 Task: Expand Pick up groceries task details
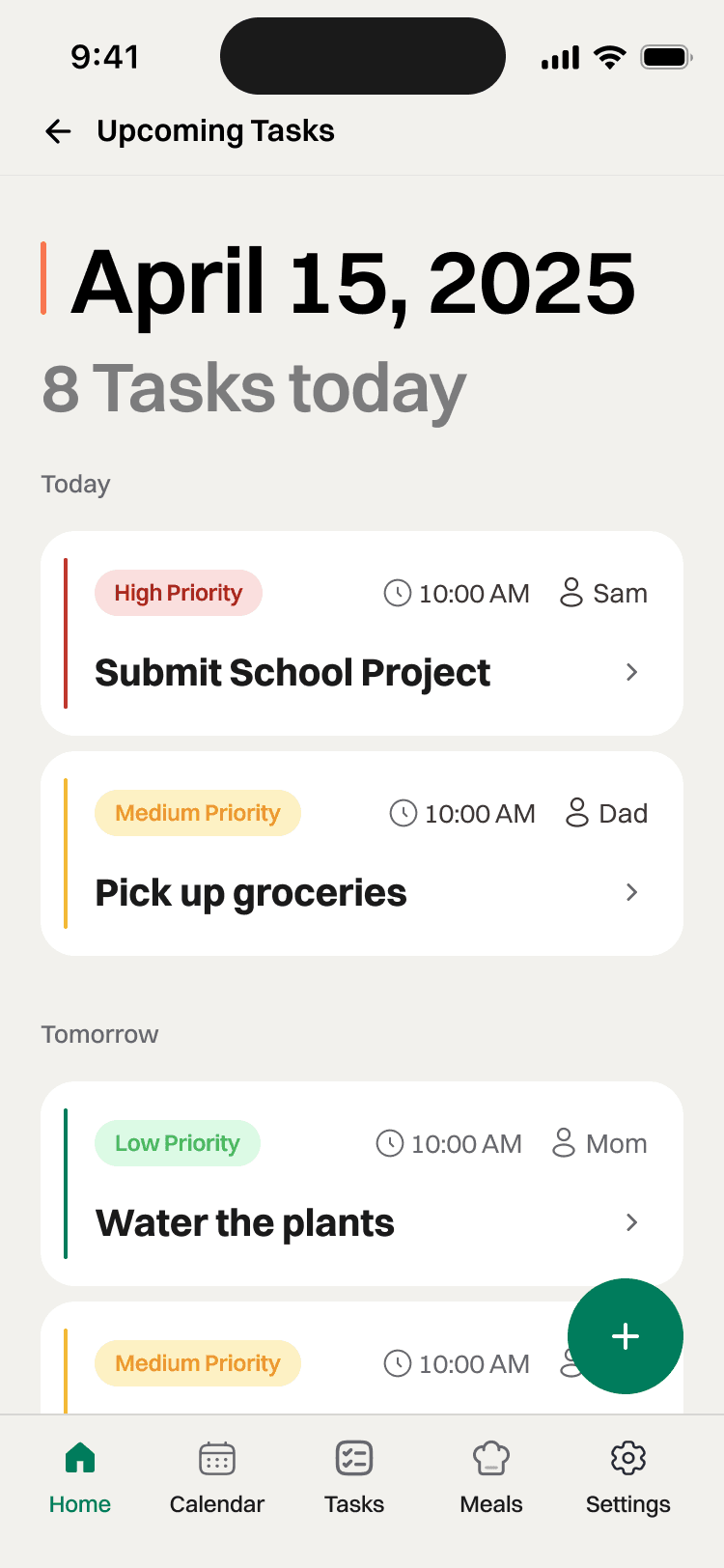pos(631,892)
